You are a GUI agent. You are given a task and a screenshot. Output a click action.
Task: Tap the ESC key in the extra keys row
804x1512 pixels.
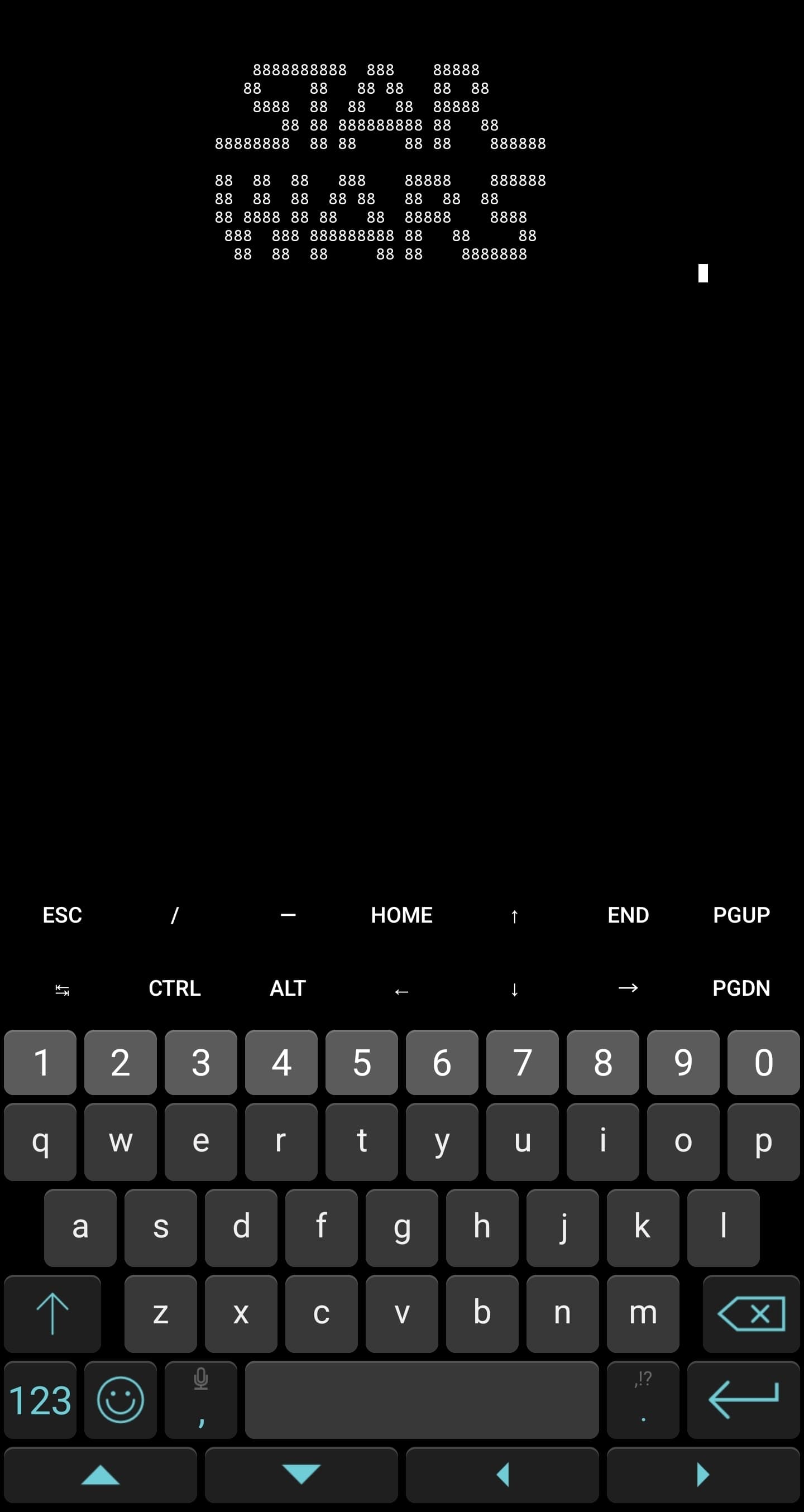tap(62, 915)
